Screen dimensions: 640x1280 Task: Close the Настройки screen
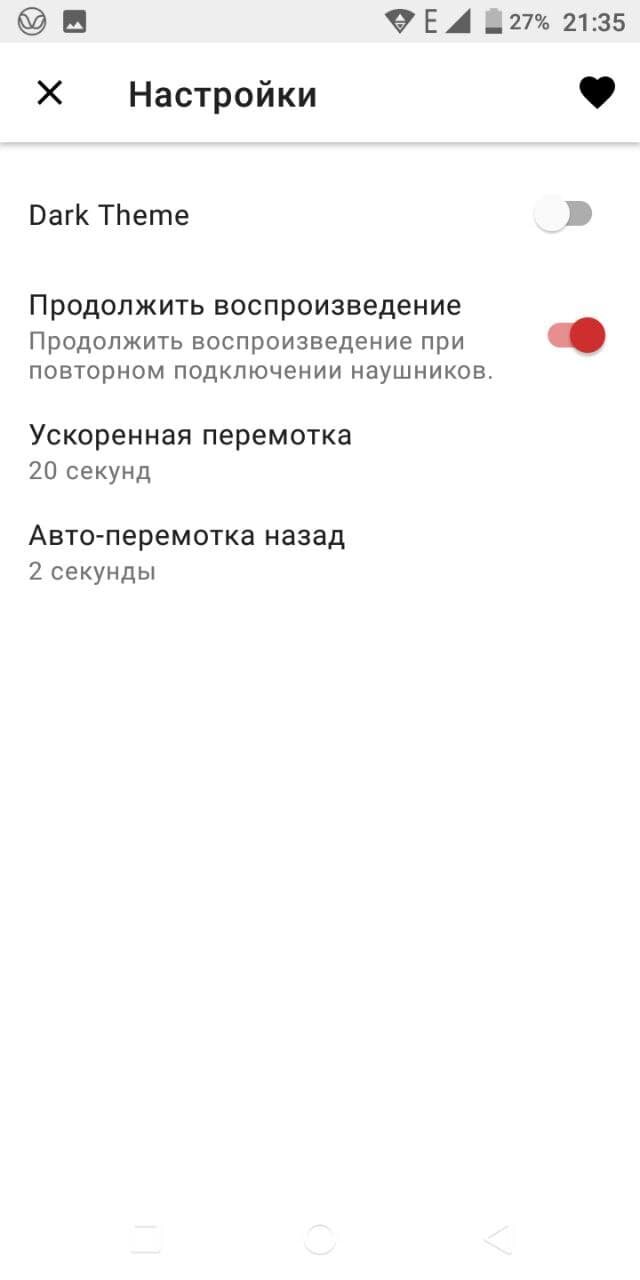tap(49, 93)
